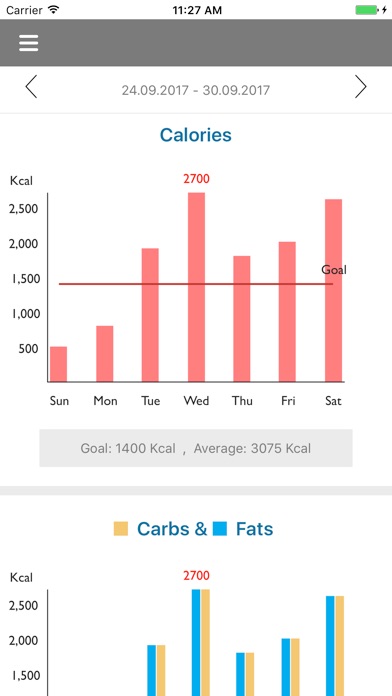The height and width of the screenshot is (696, 392).
Task: Go to the previous week
Action: pos(31,87)
